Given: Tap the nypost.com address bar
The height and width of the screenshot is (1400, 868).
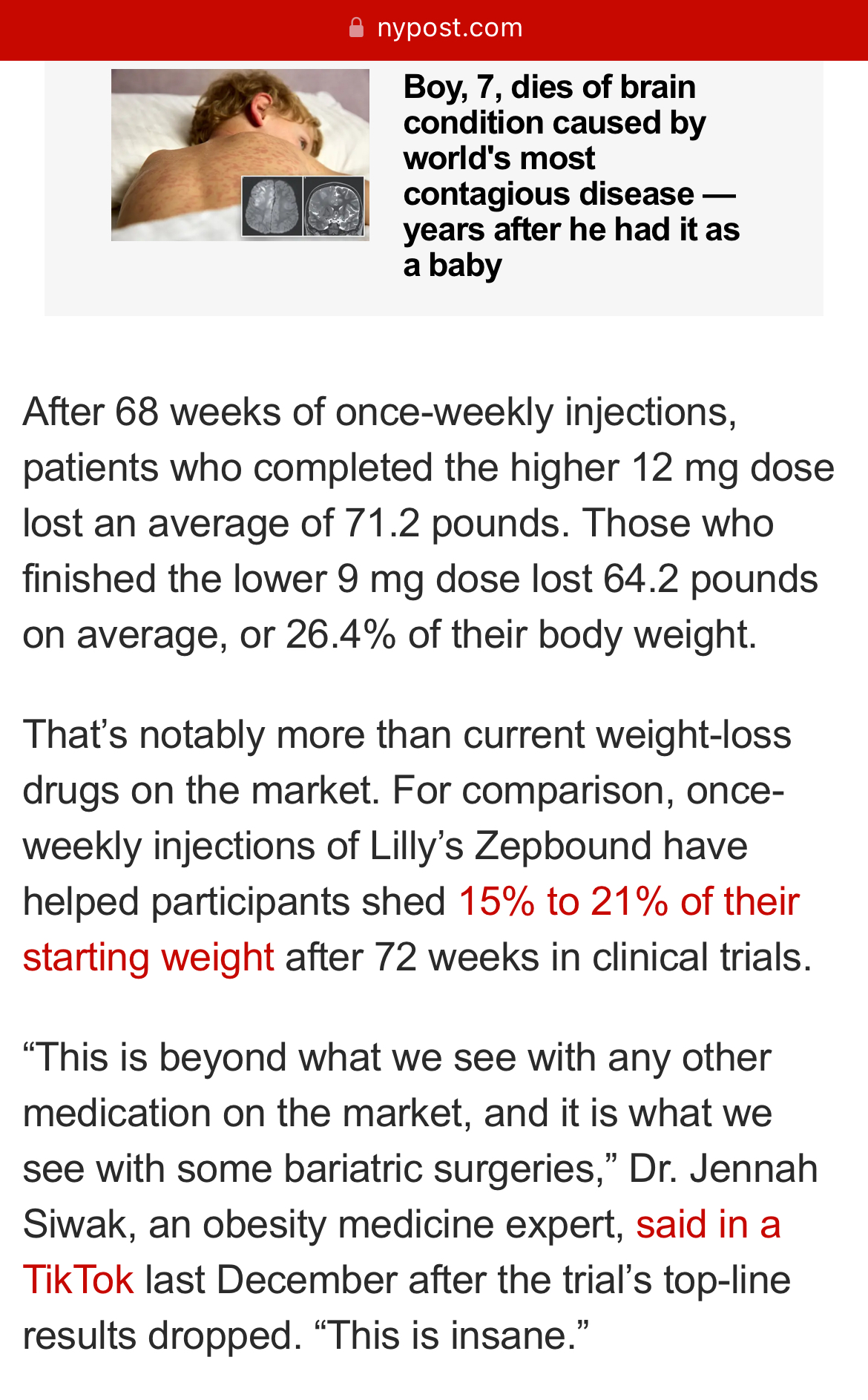Looking at the screenshot, I should [x=435, y=28].
